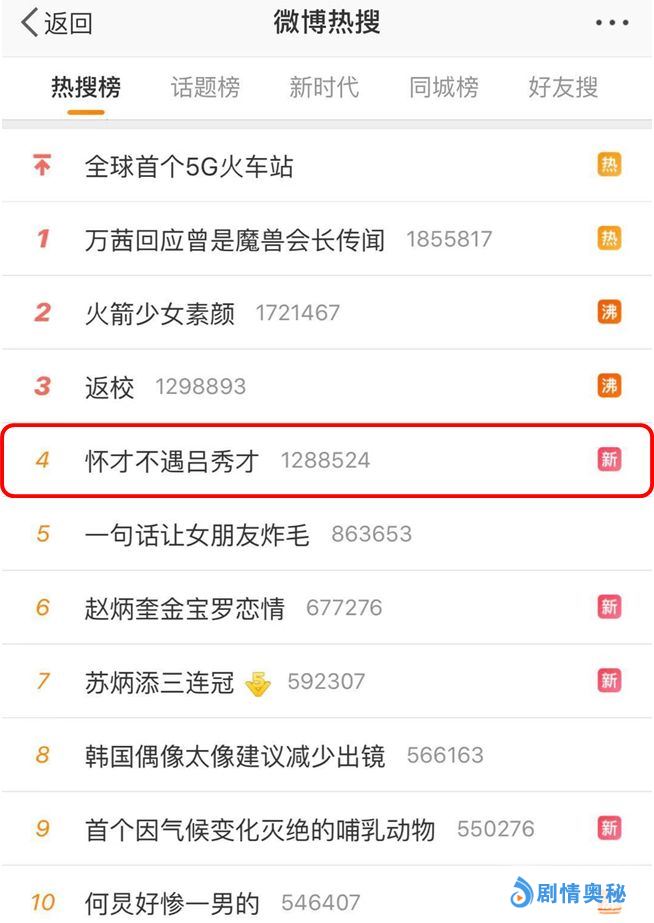Tap the 怀才不遇吕秀才 topic

click(x=172, y=460)
